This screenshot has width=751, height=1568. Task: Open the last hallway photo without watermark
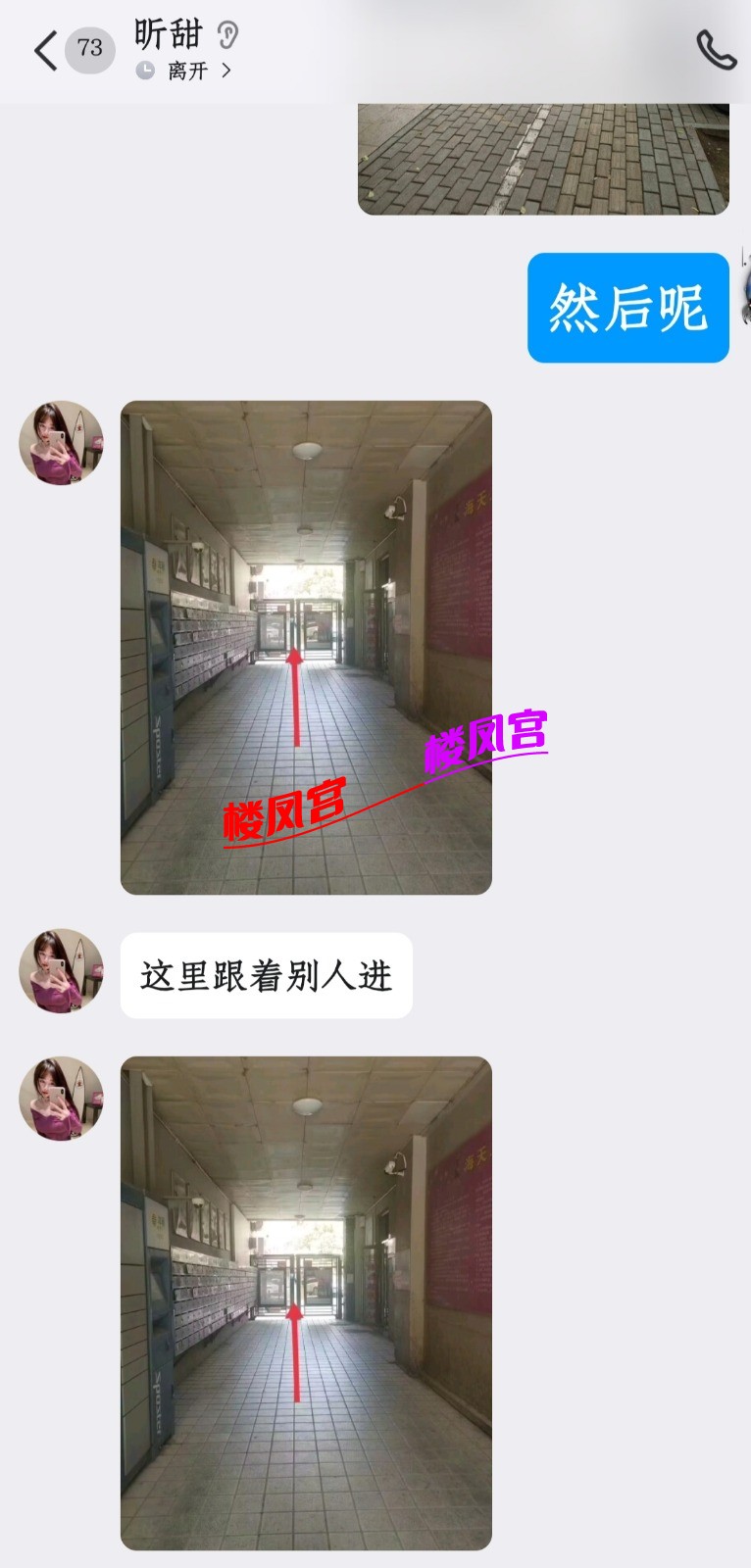tap(306, 1302)
